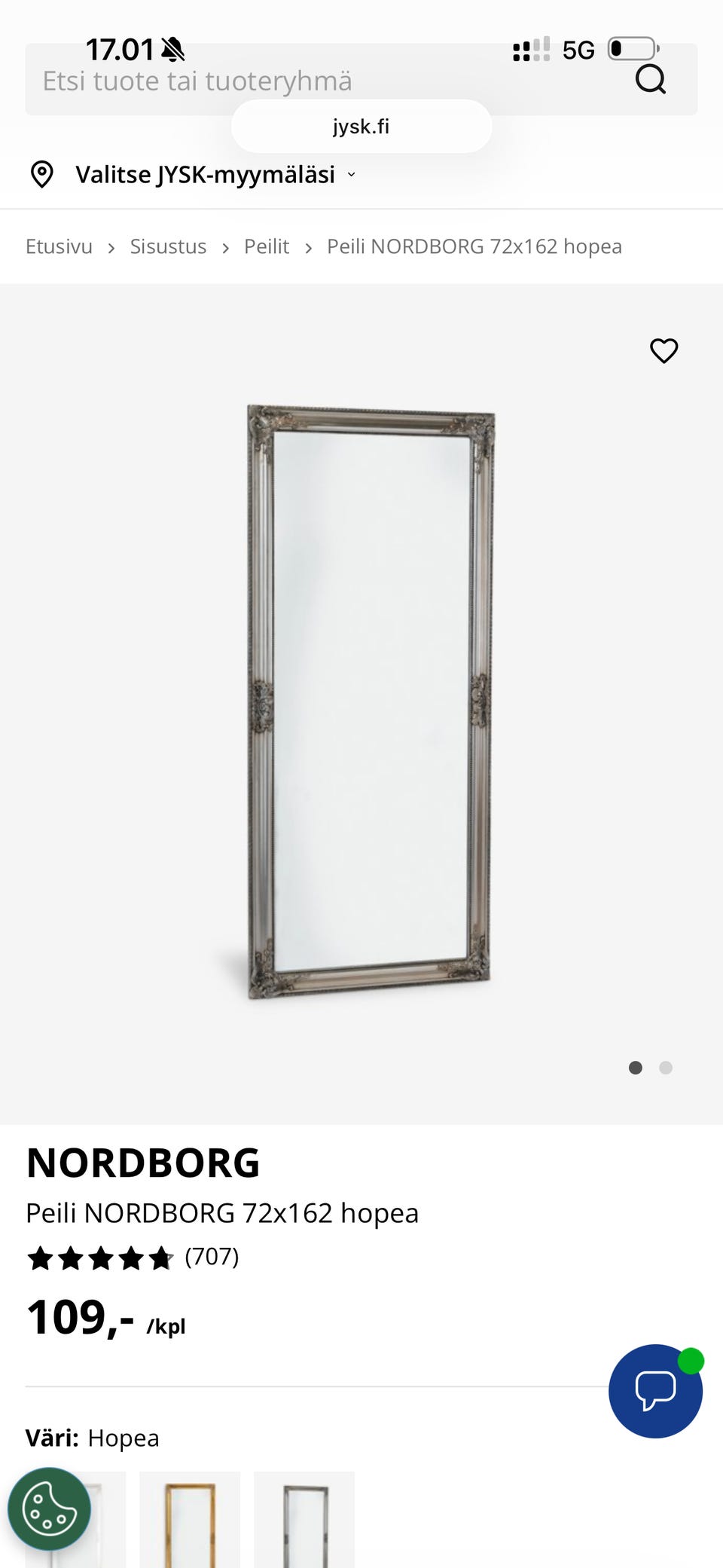Open the Peilit breadcrumb category
The height and width of the screenshot is (1568, 723).
(x=267, y=246)
